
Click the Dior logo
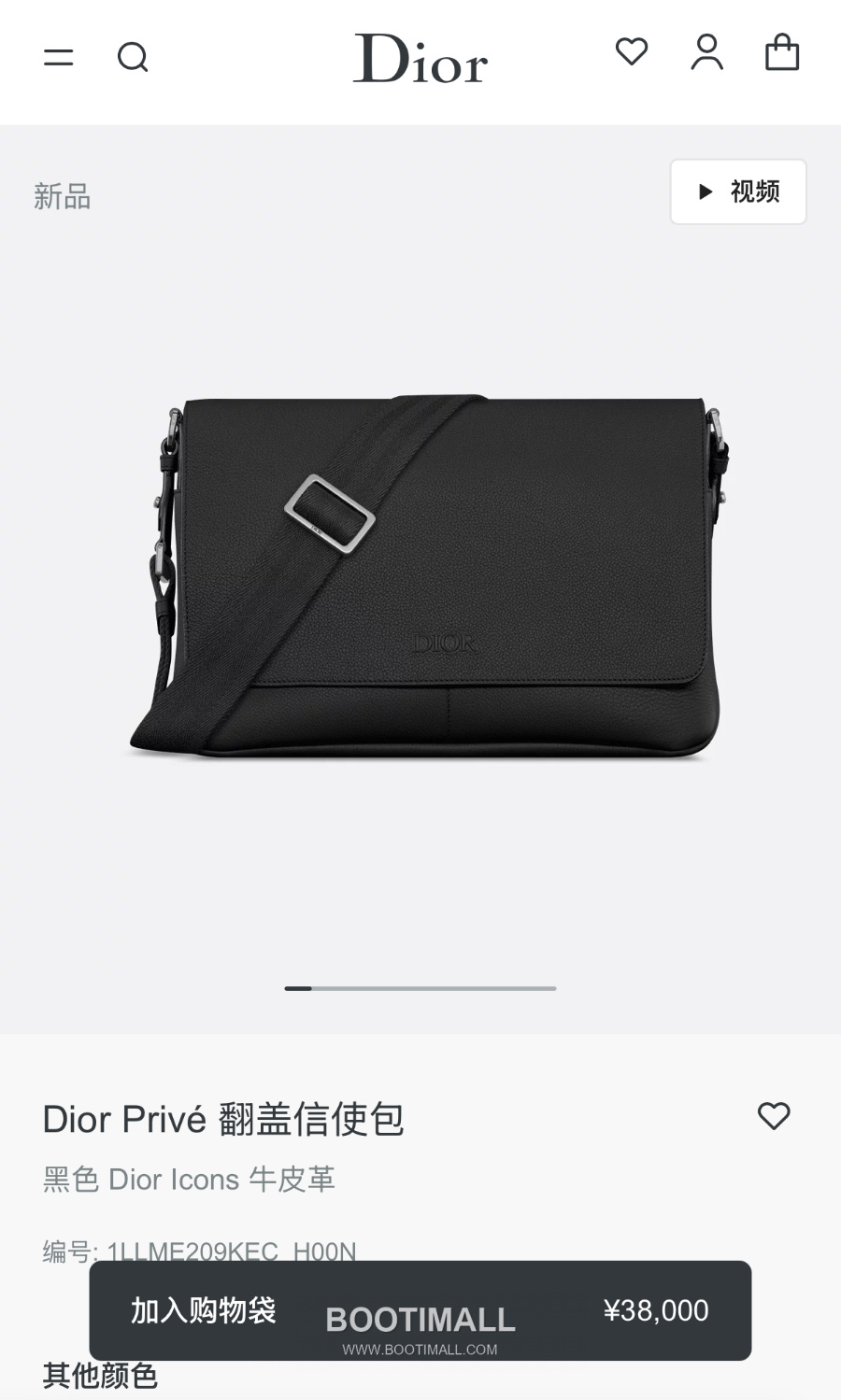420,60
